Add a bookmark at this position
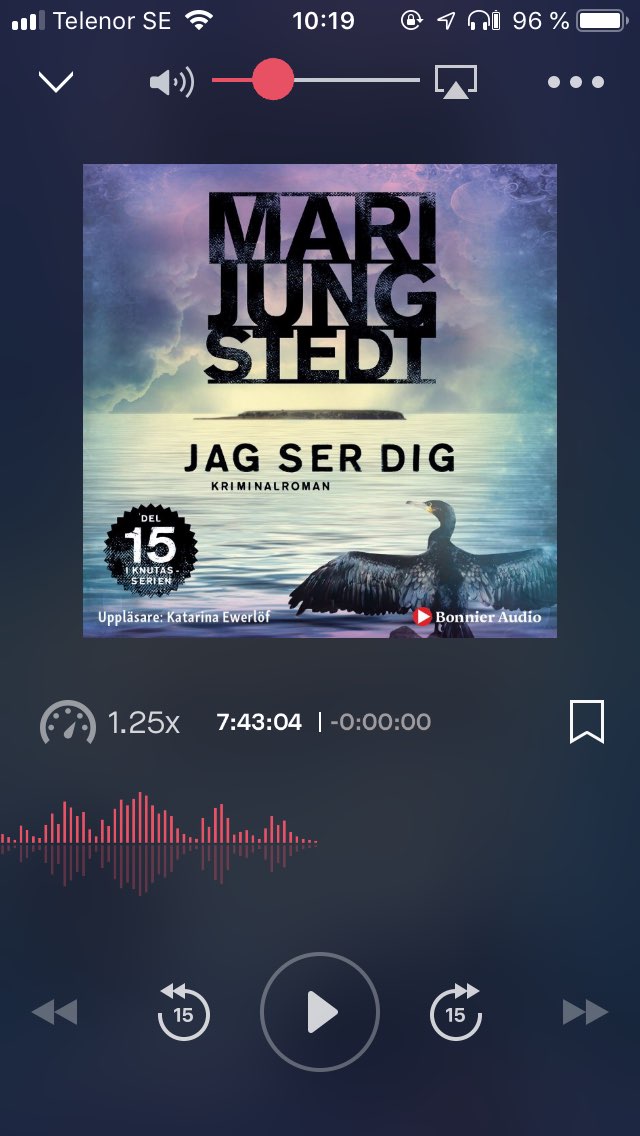640x1136 pixels. coord(587,722)
